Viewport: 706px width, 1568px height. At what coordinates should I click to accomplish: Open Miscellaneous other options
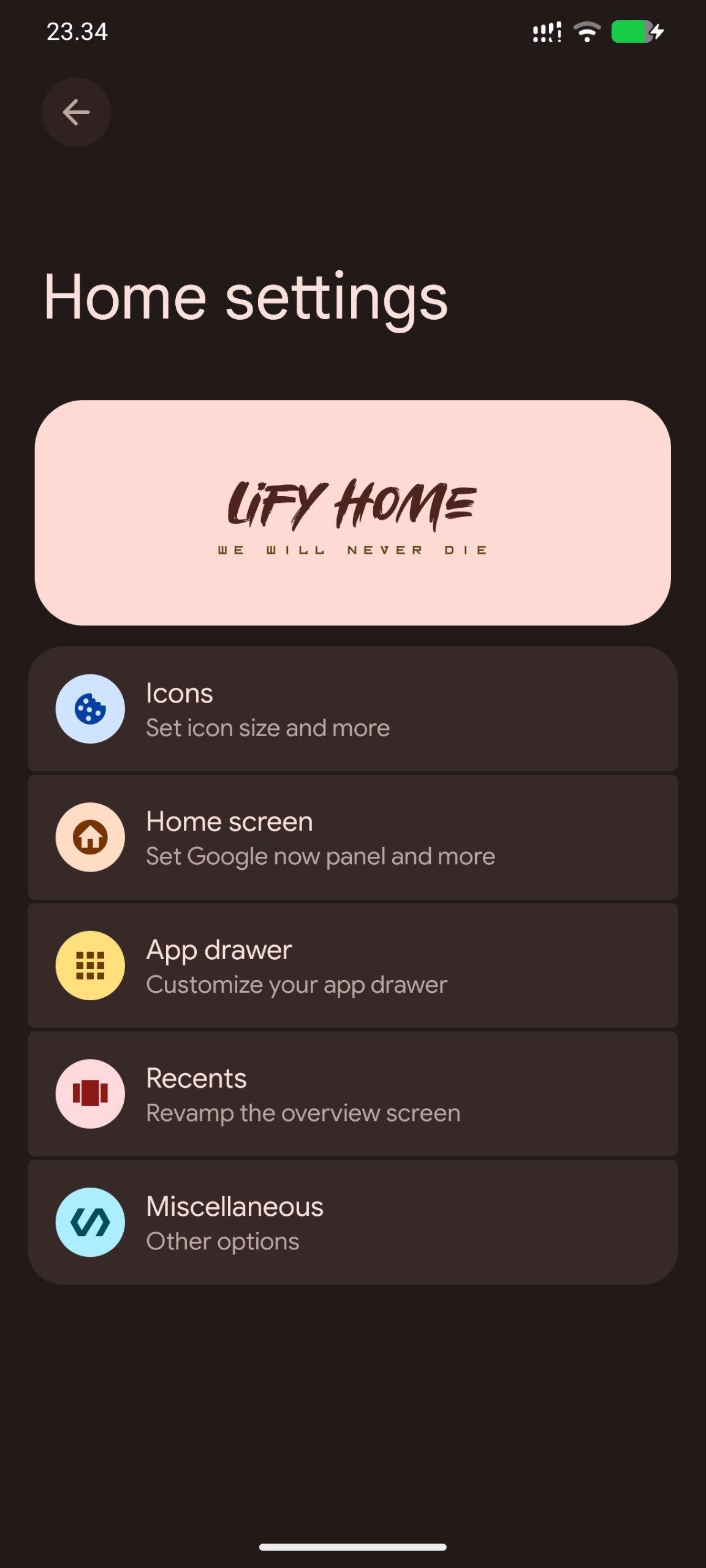point(352,1223)
